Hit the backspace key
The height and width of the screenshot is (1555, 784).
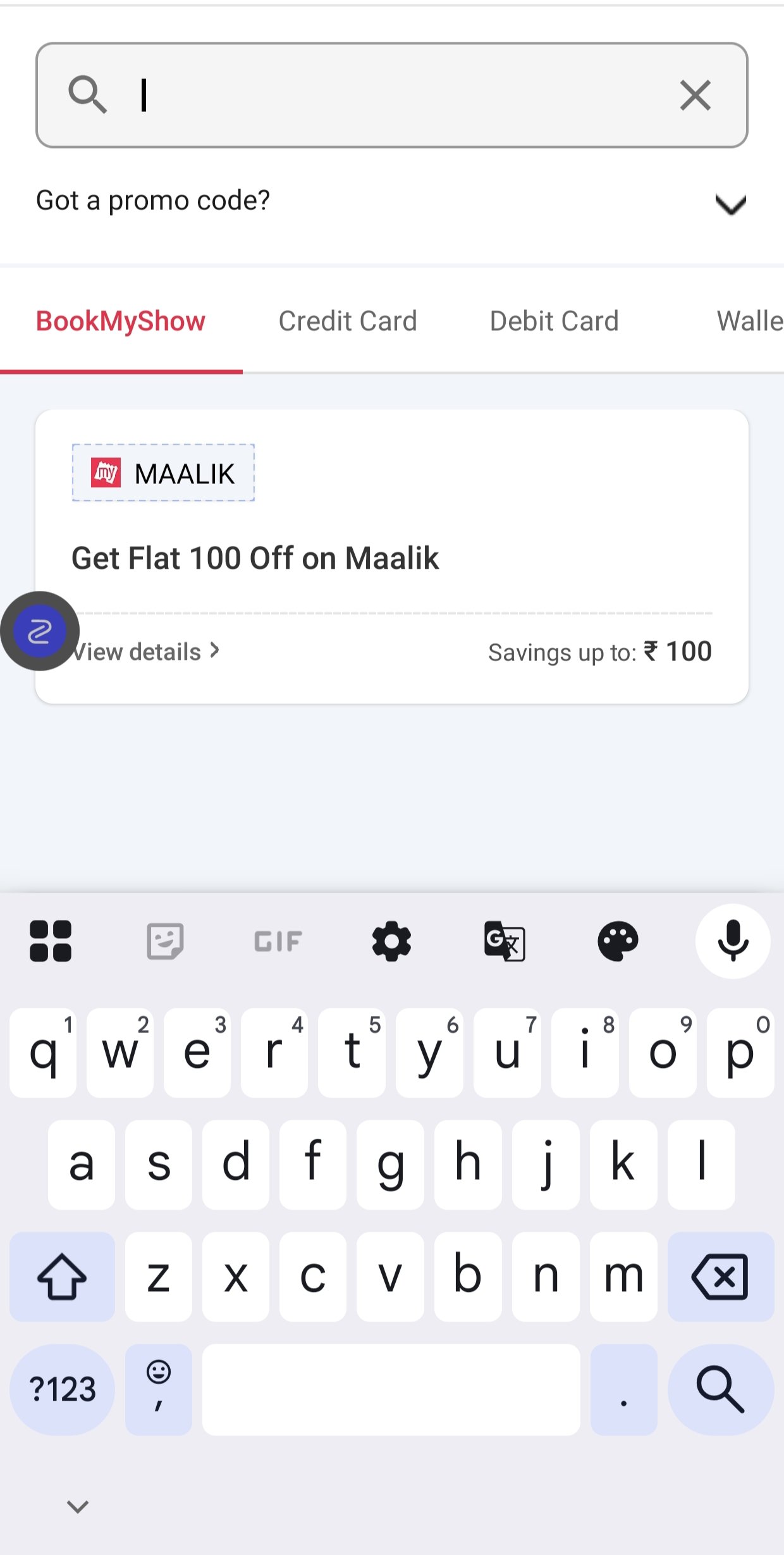721,1277
